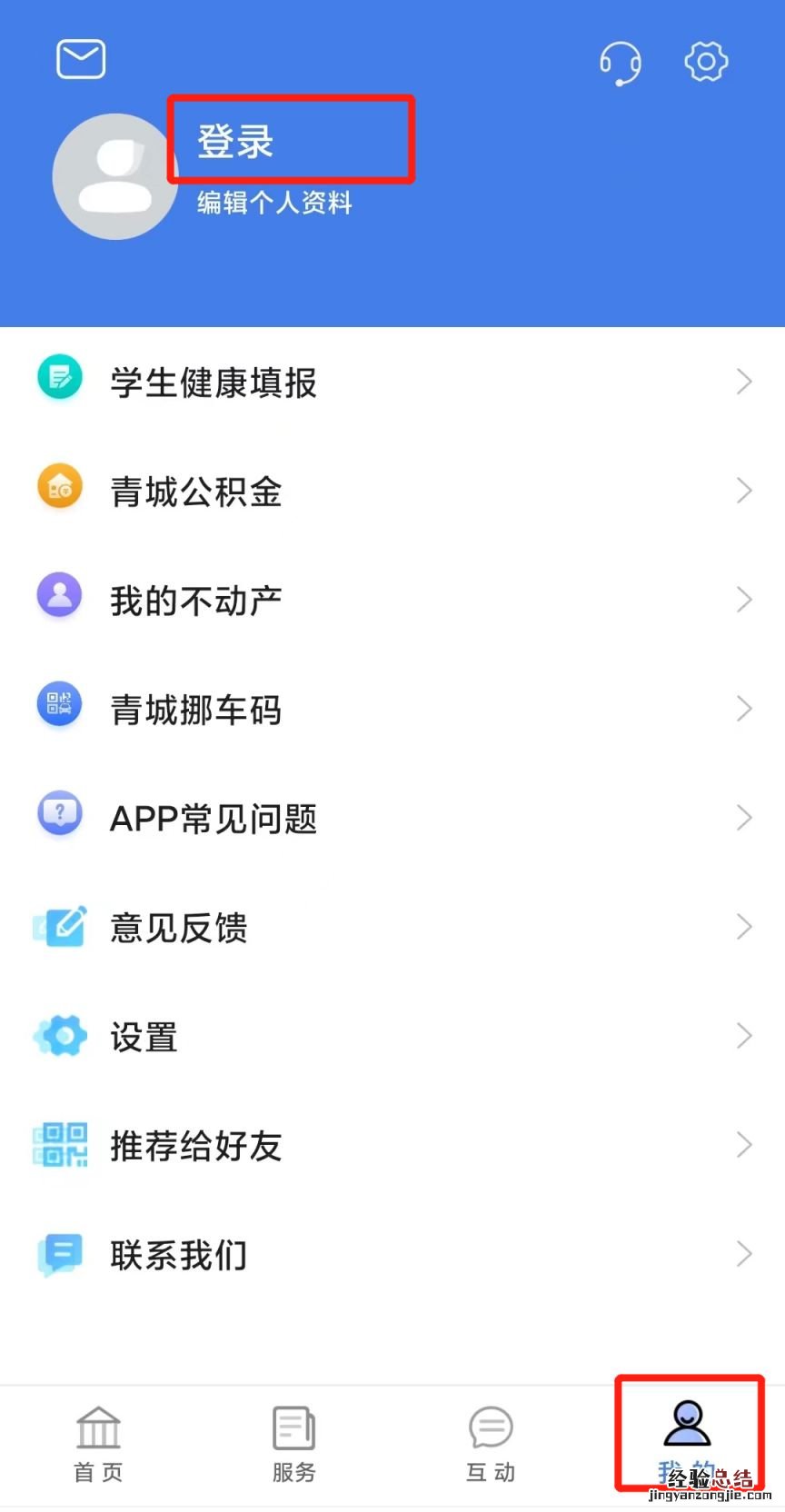
Task: Select 推荐给好友
Action: 196,1146
